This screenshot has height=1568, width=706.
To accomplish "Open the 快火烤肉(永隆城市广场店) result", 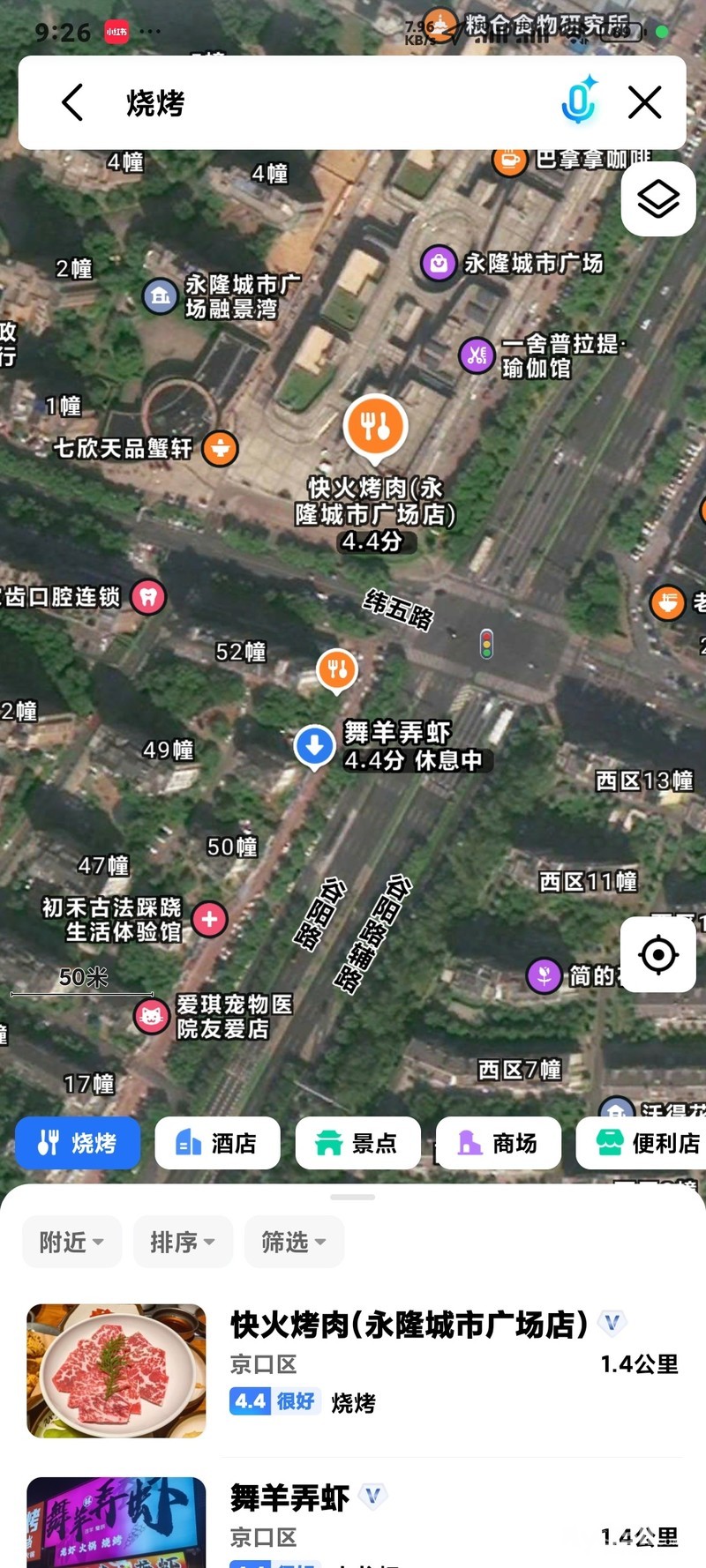I will pos(408,1325).
